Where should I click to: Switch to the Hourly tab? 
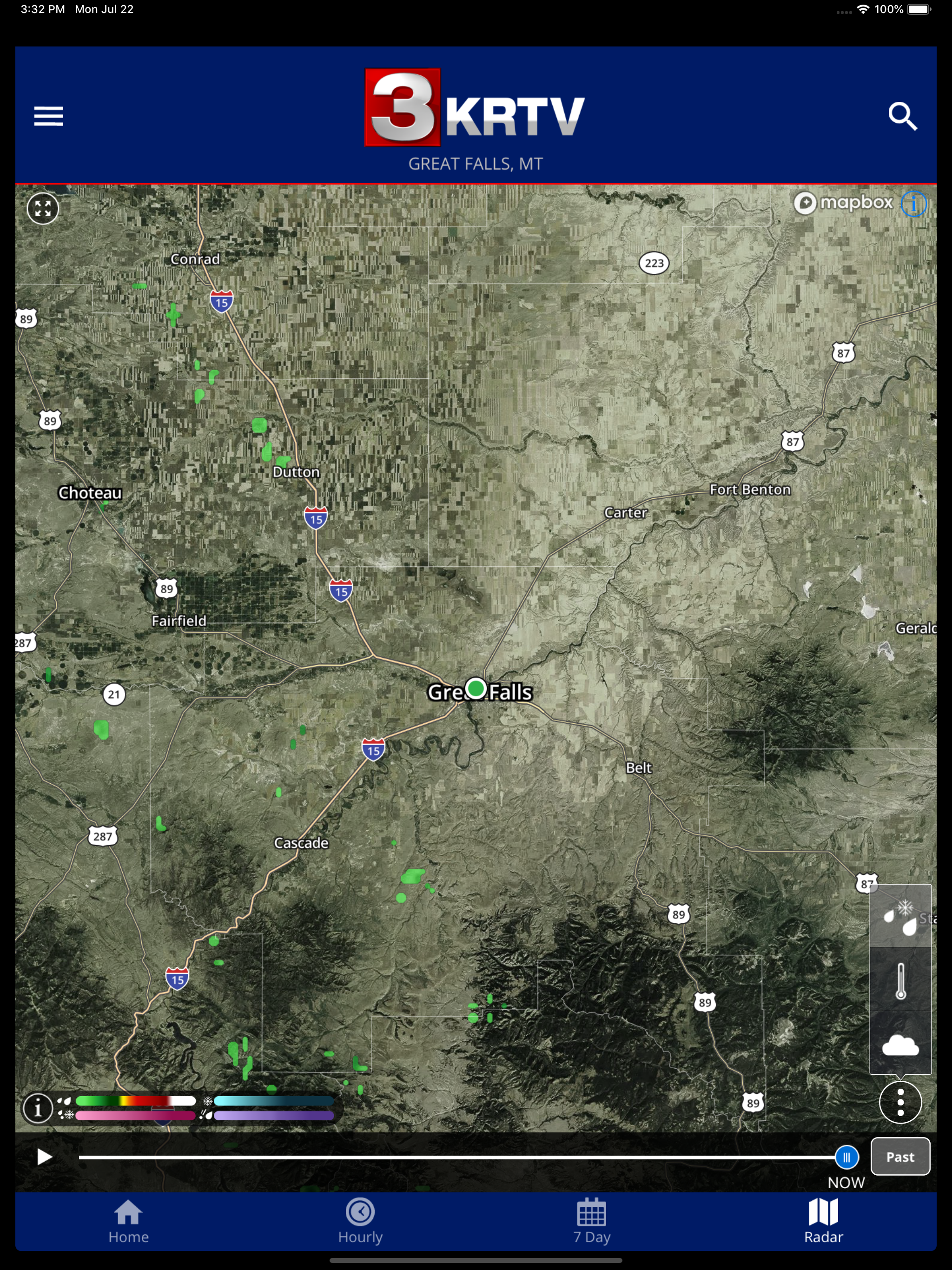(x=360, y=1221)
